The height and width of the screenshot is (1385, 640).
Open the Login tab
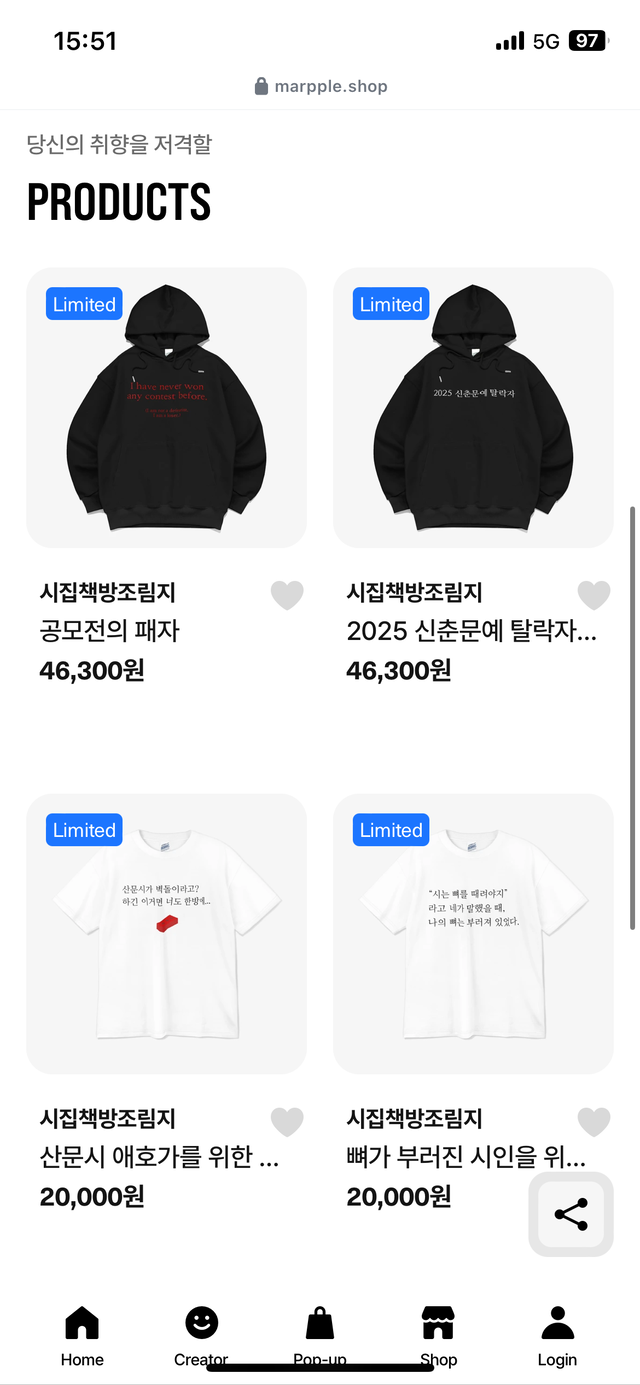click(557, 1335)
